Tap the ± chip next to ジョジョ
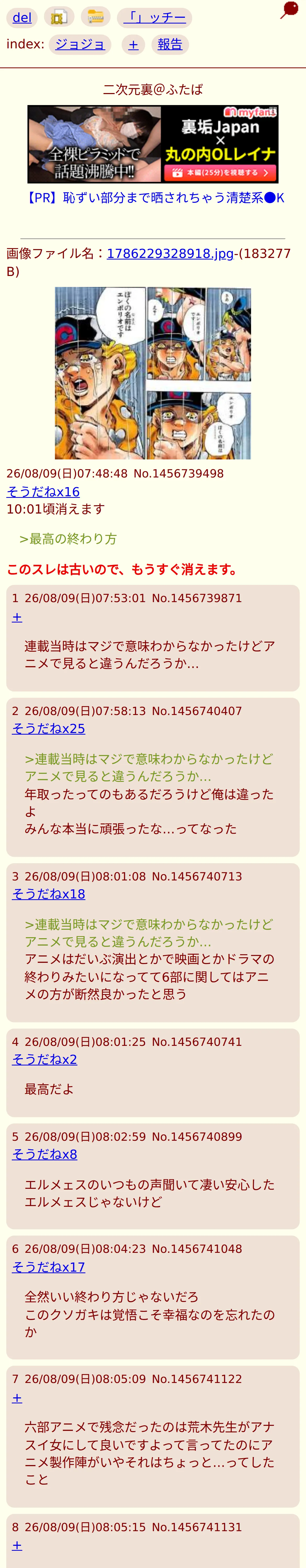The image size is (306, 1568). click(x=133, y=44)
